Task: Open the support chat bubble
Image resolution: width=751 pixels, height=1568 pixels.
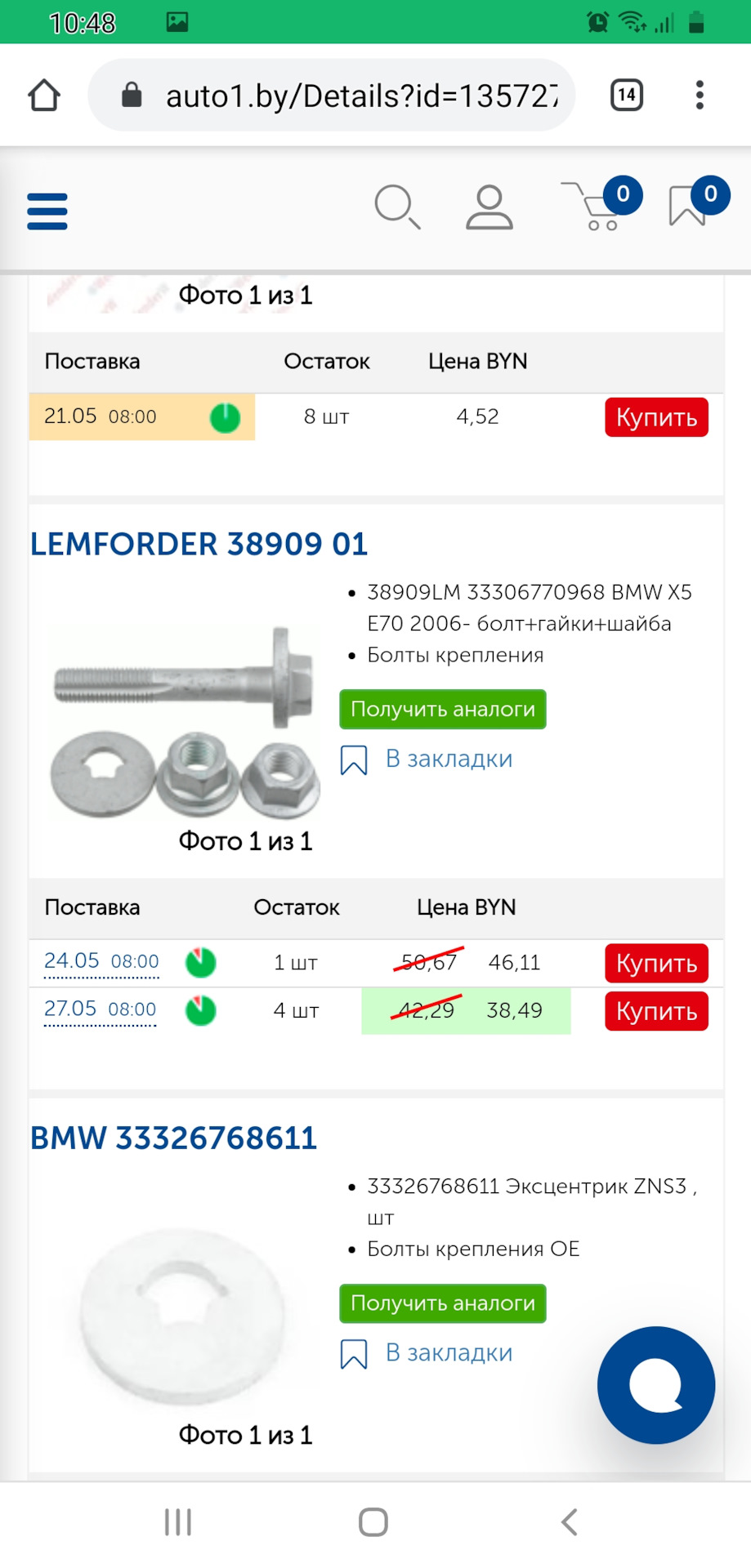Action: coord(656,1384)
